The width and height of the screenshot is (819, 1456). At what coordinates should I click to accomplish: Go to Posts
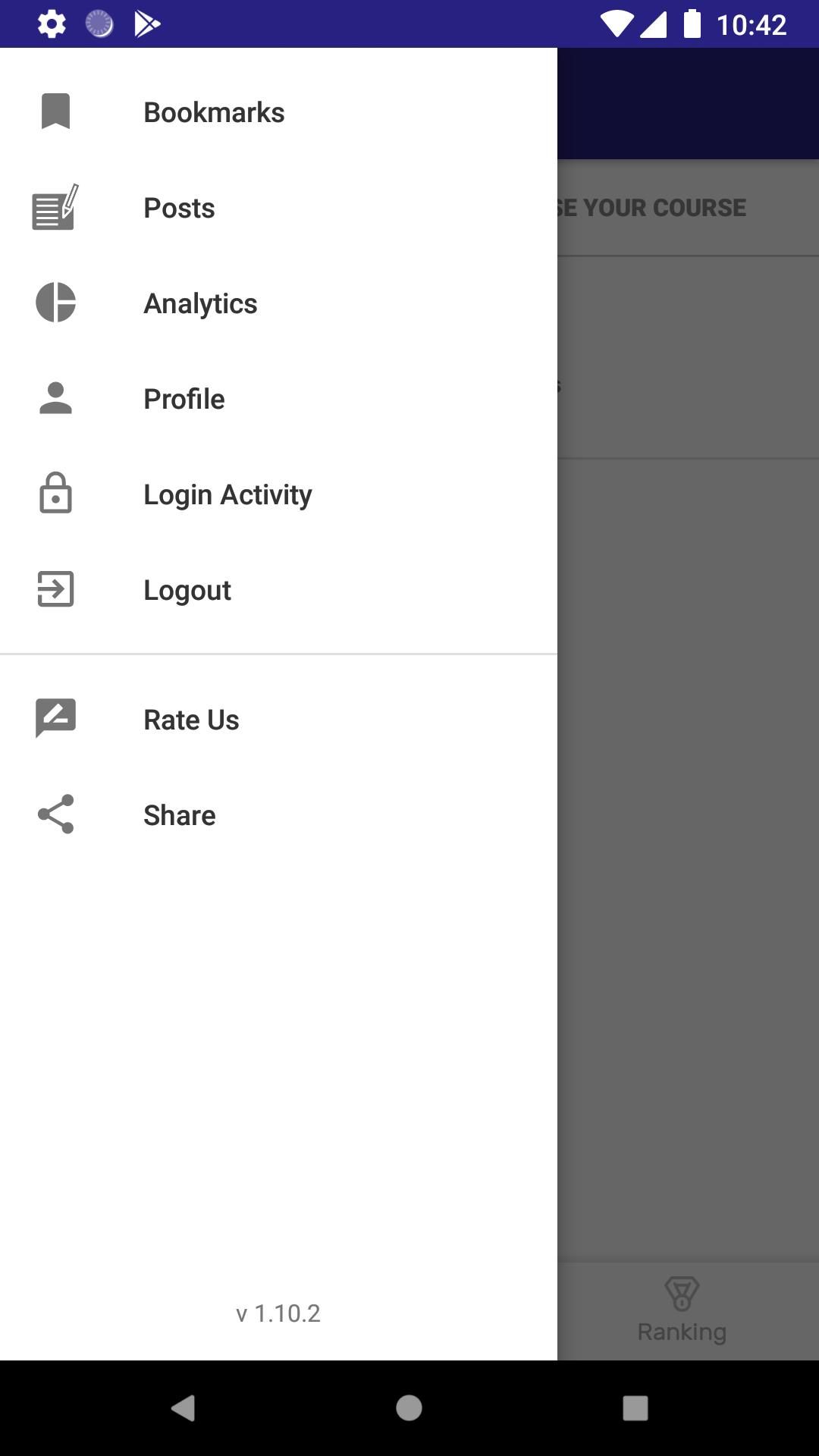point(278,208)
